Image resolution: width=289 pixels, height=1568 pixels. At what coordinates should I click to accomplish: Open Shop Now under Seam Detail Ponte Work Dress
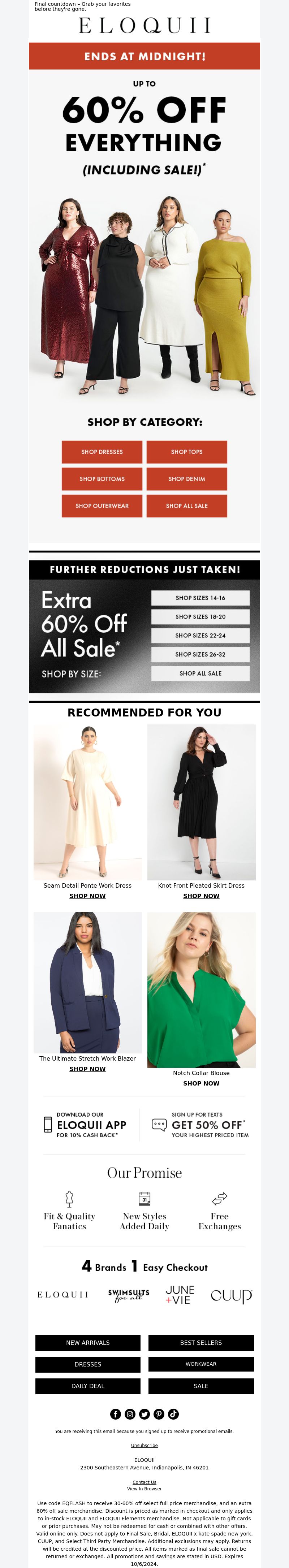[x=87, y=896]
